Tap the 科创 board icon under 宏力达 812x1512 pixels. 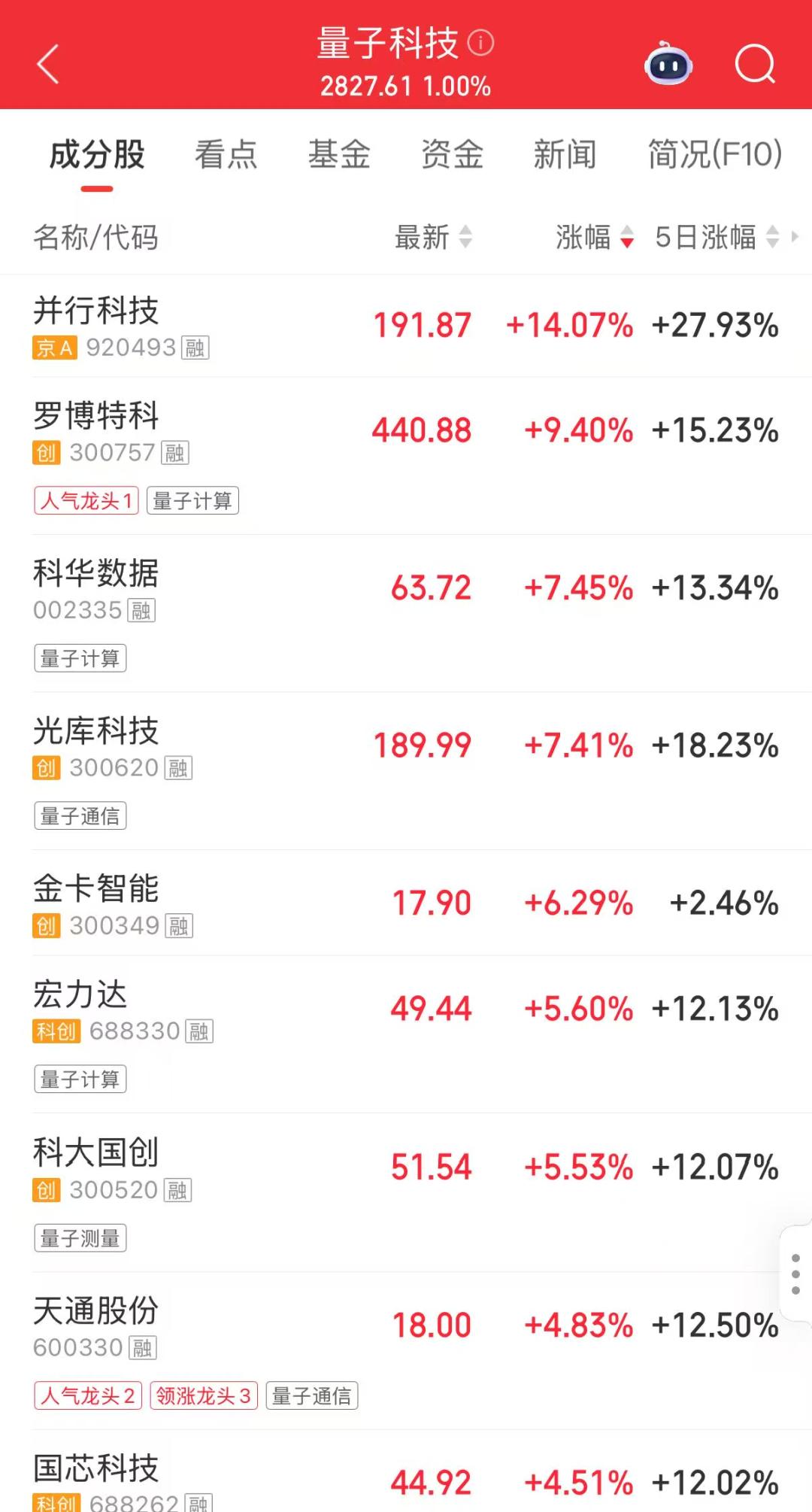(56, 1032)
